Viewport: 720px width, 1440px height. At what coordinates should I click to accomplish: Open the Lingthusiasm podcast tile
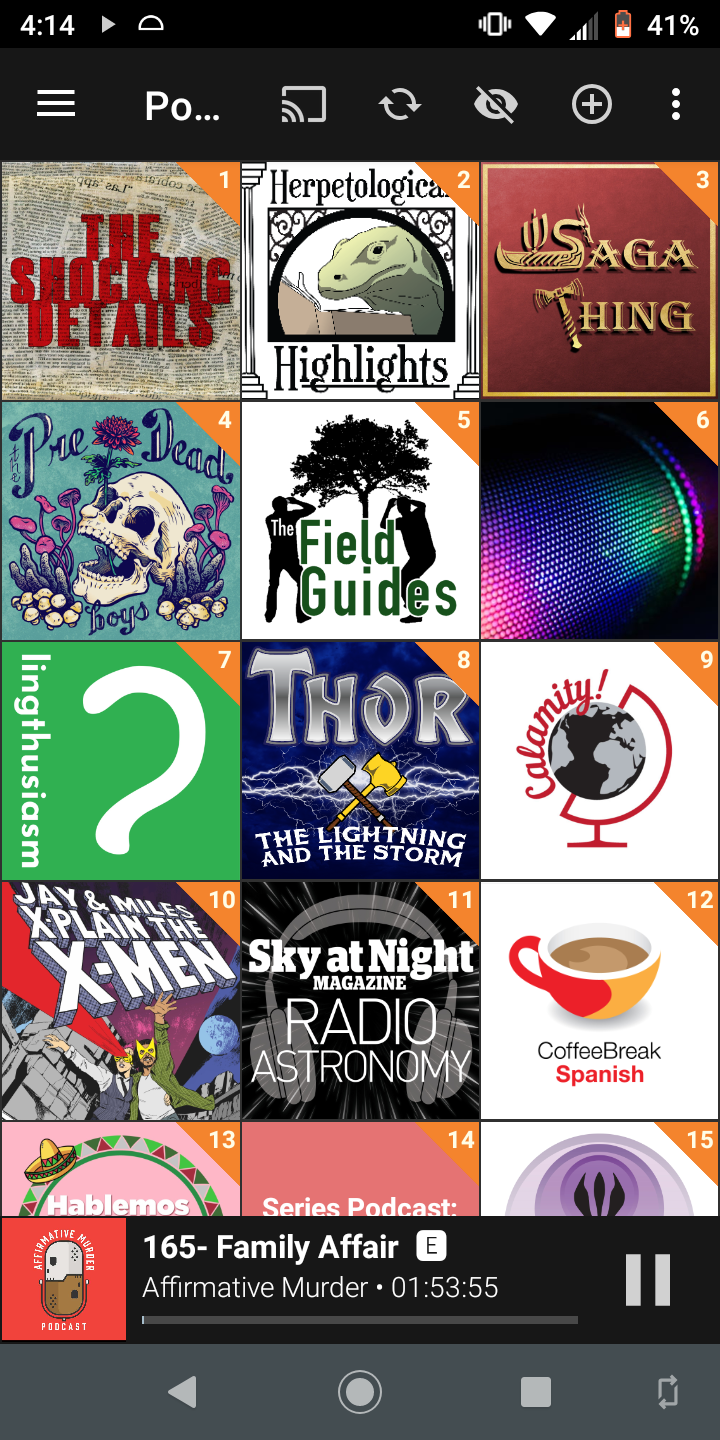click(121, 761)
